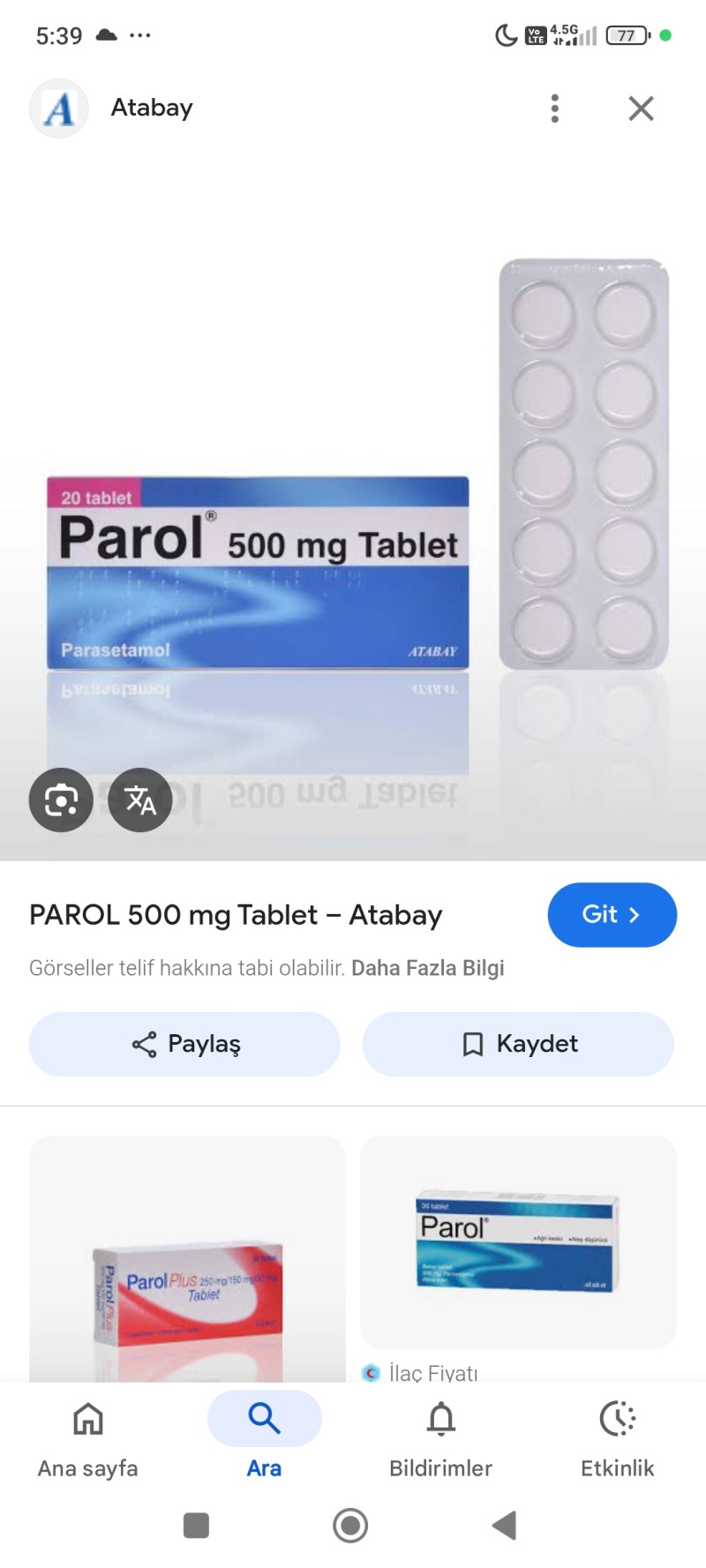Open the İlaç Fiyatı Parol image result
The image size is (706, 1568).
point(518,1244)
